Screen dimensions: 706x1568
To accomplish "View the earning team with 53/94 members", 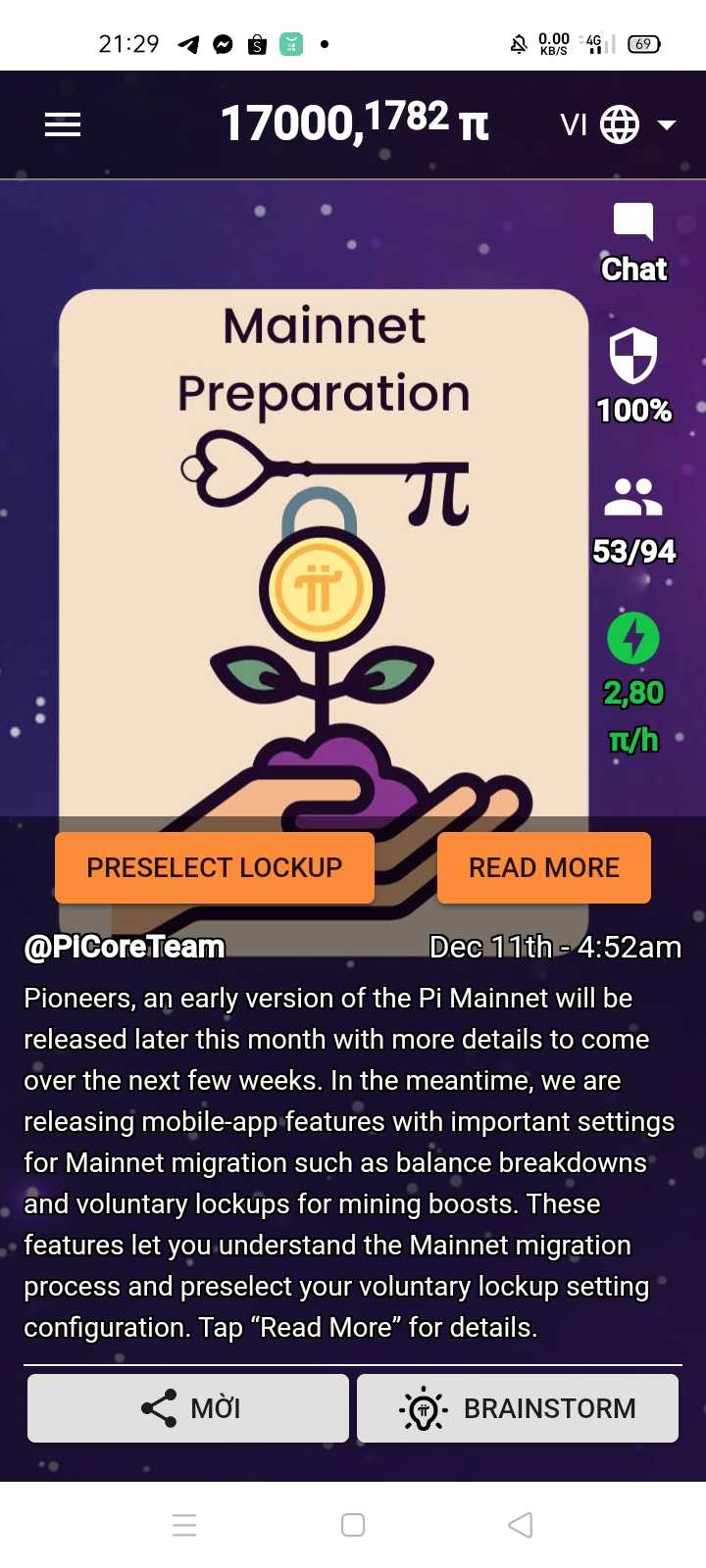I will (x=633, y=519).
